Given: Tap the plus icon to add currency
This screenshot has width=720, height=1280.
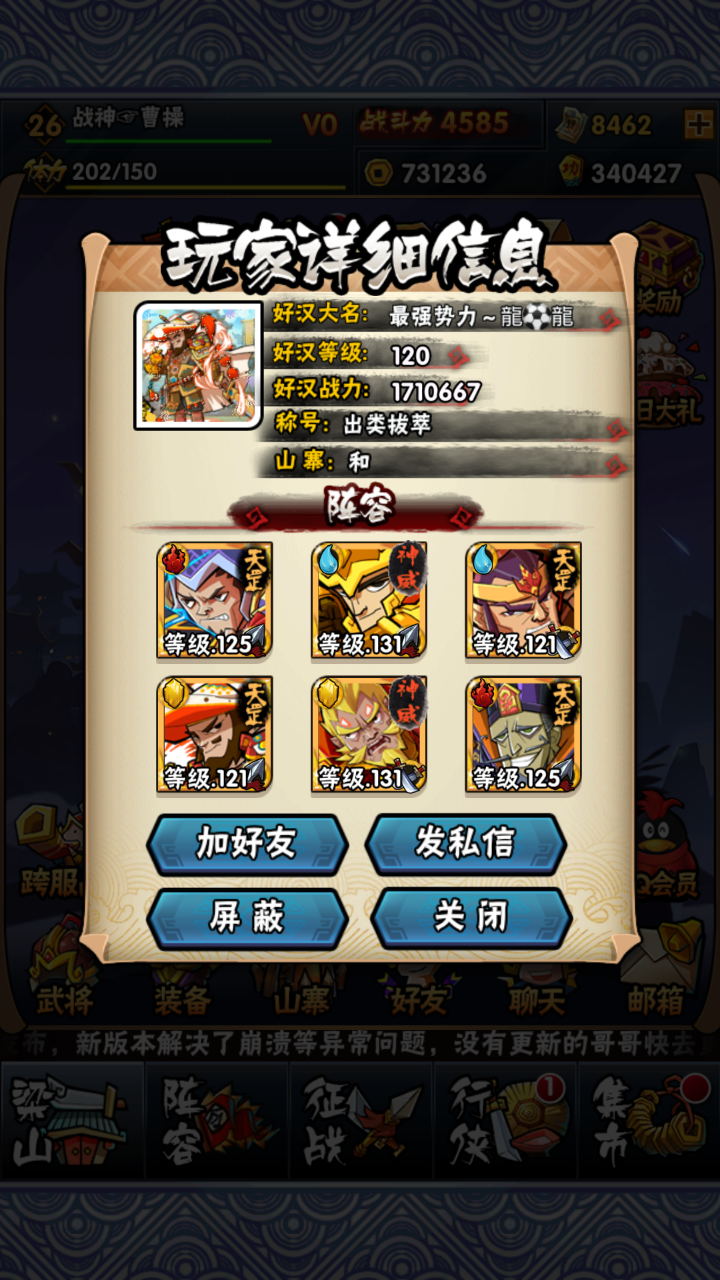Looking at the screenshot, I should coord(697,124).
